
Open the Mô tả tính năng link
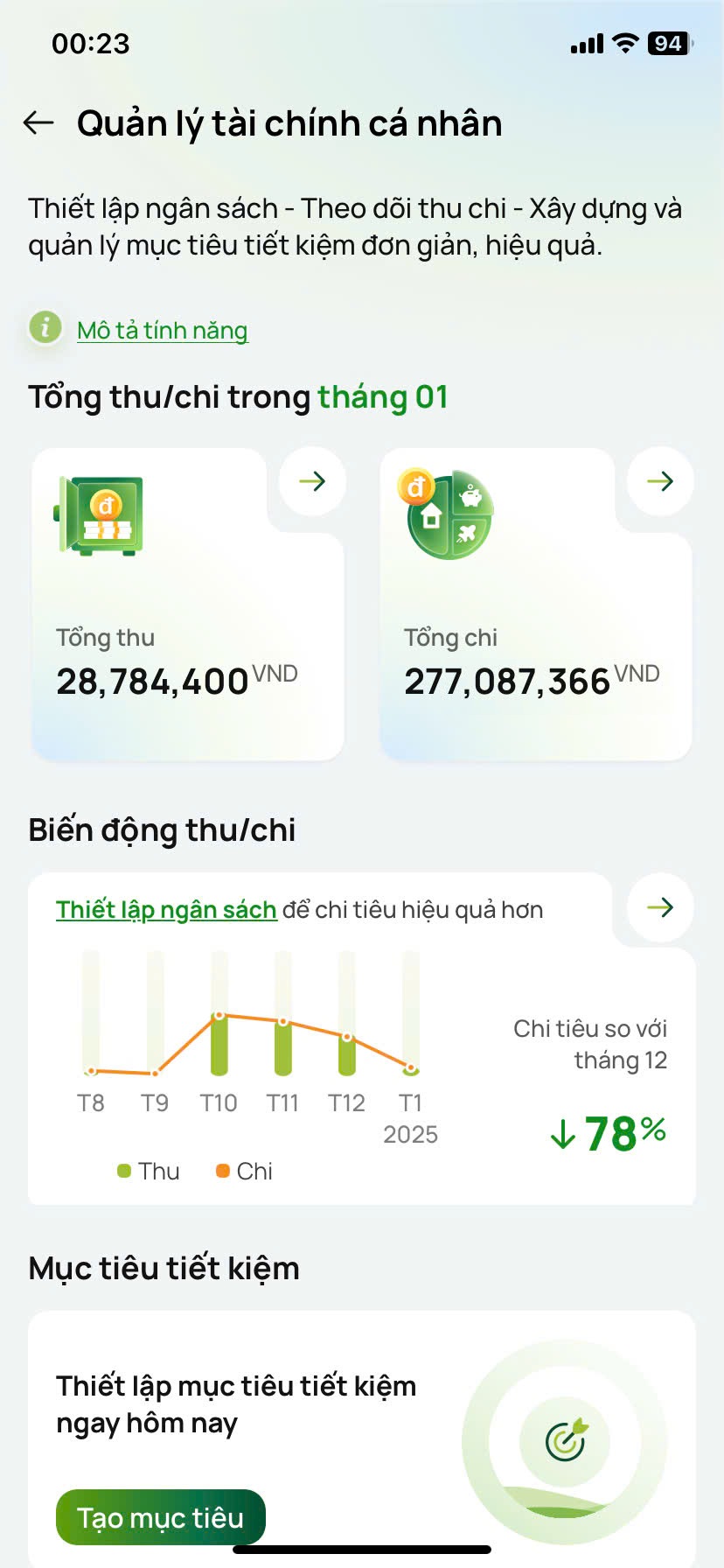[x=162, y=331]
